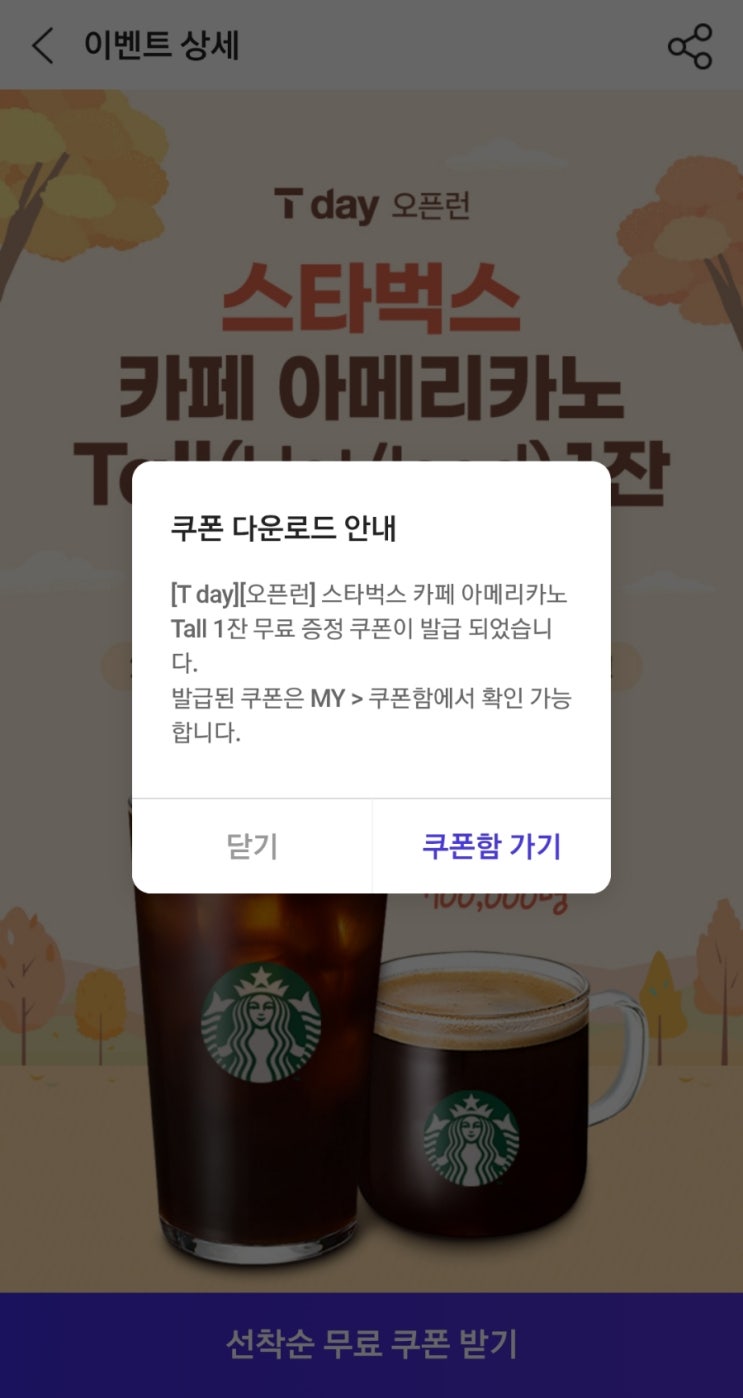This screenshot has width=743, height=1398.
Task: Go back from 이벤트 상세
Action: [43, 46]
